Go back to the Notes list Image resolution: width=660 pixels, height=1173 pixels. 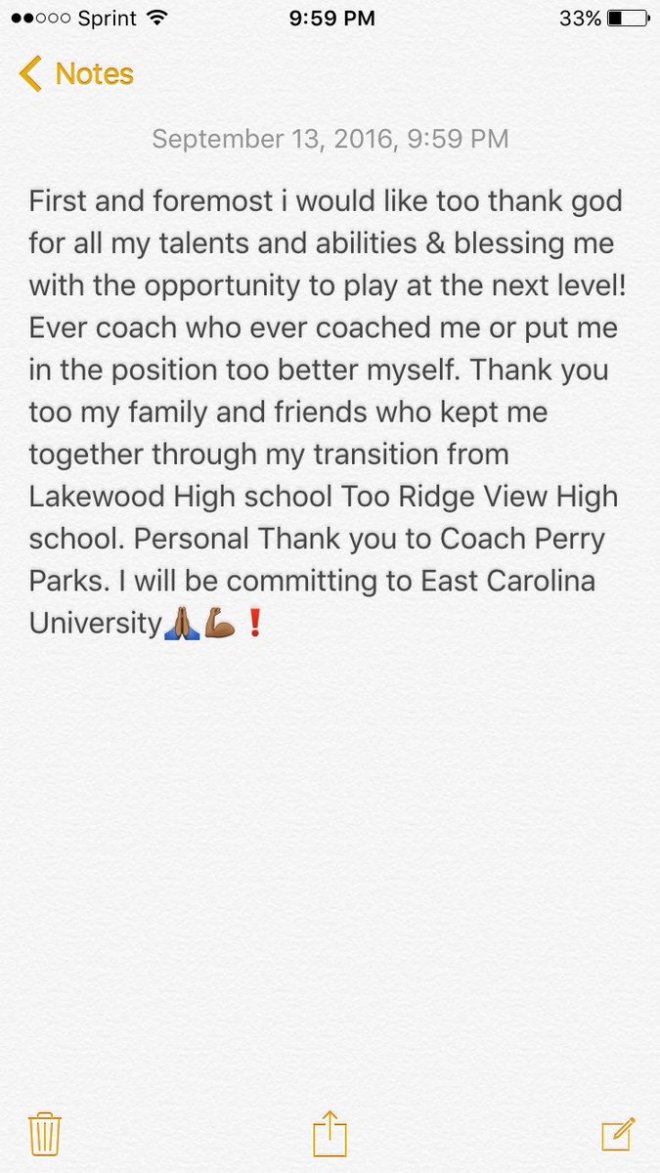(75, 74)
